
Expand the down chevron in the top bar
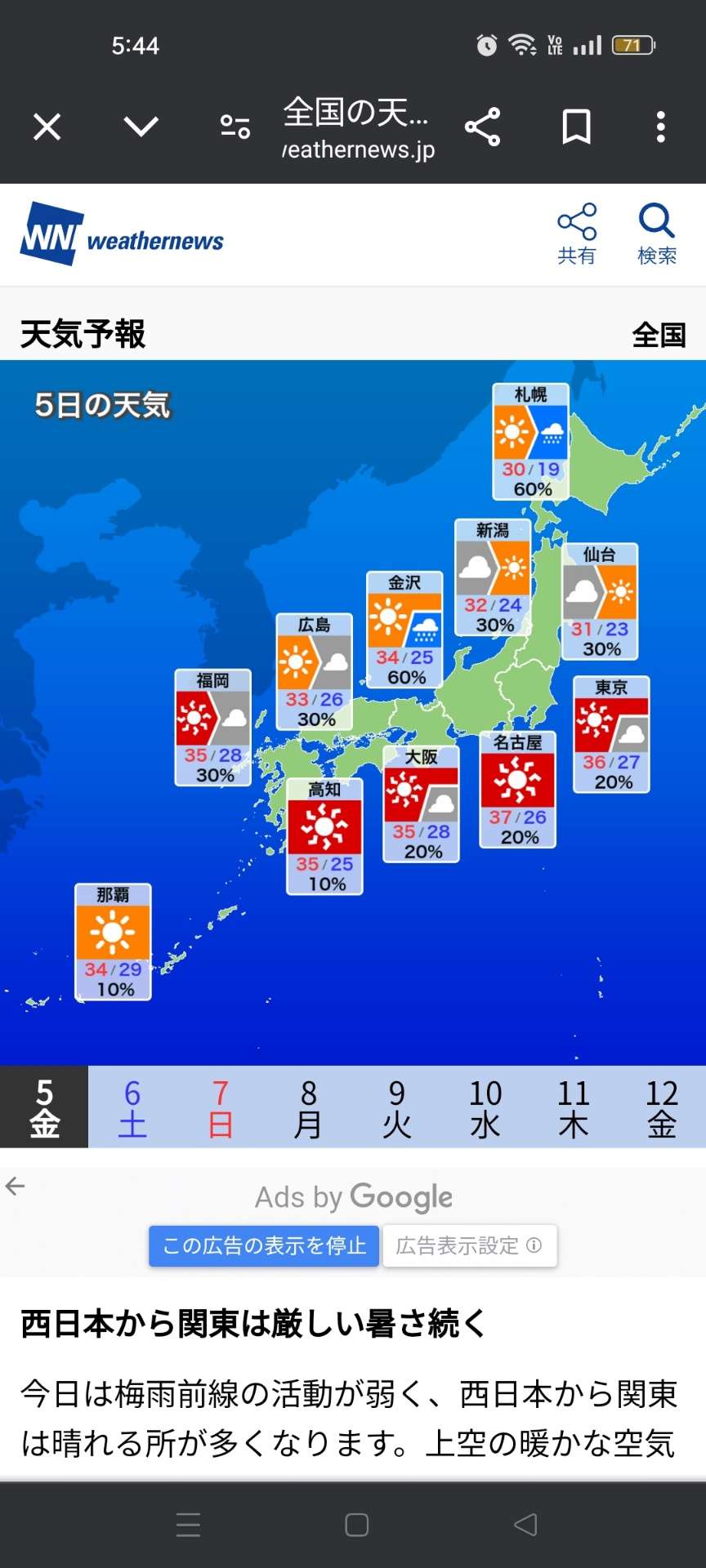point(141,127)
